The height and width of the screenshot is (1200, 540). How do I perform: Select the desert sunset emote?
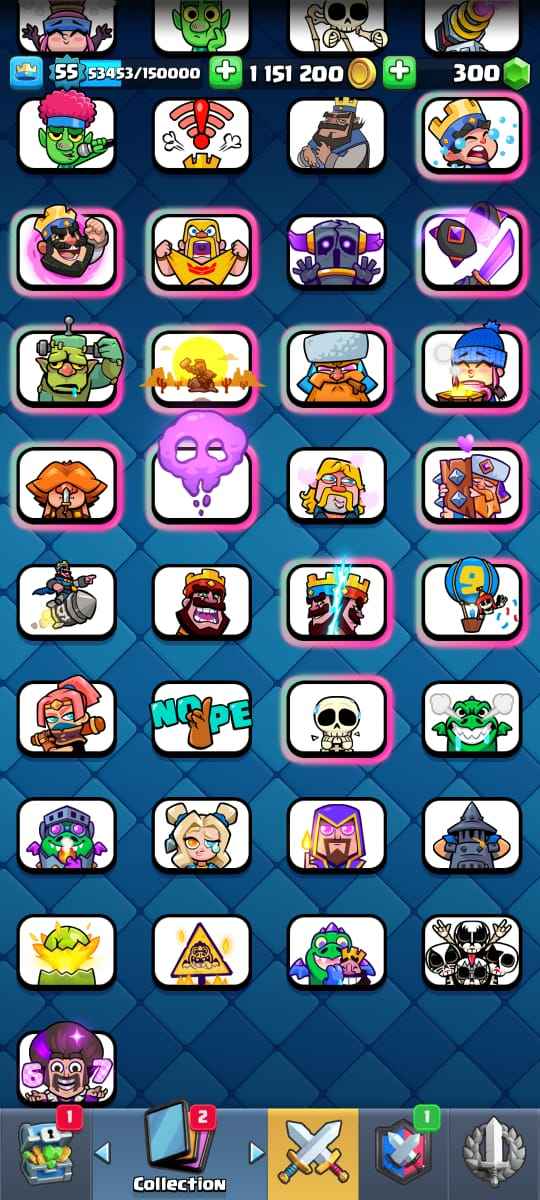click(x=202, y=367)
